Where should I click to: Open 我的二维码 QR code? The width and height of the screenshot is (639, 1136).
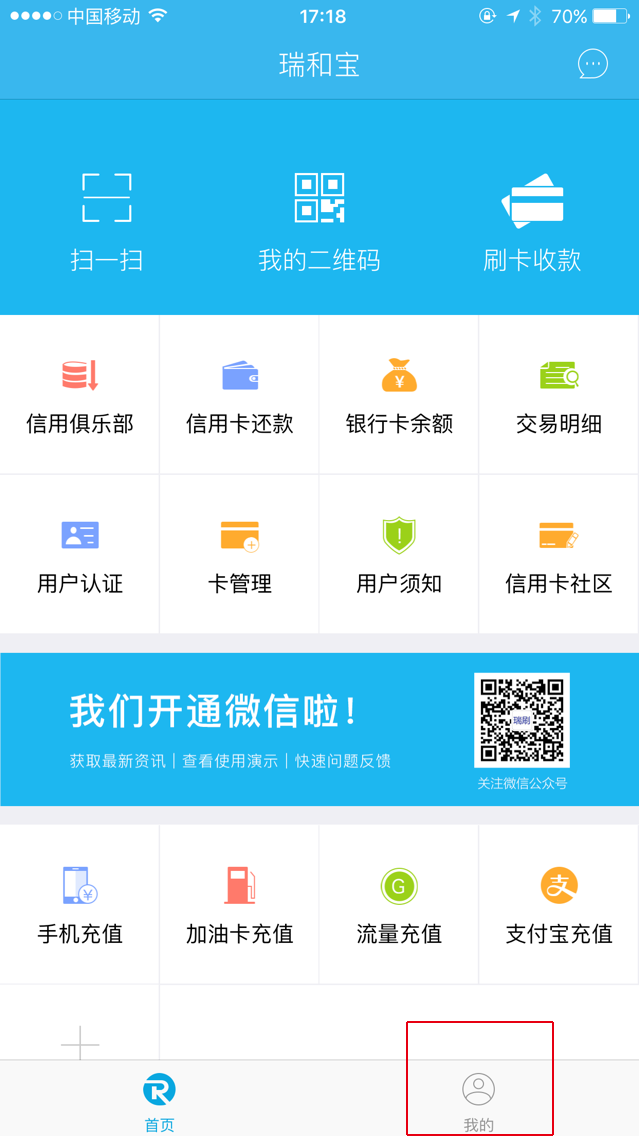click(x=319, y=221)
